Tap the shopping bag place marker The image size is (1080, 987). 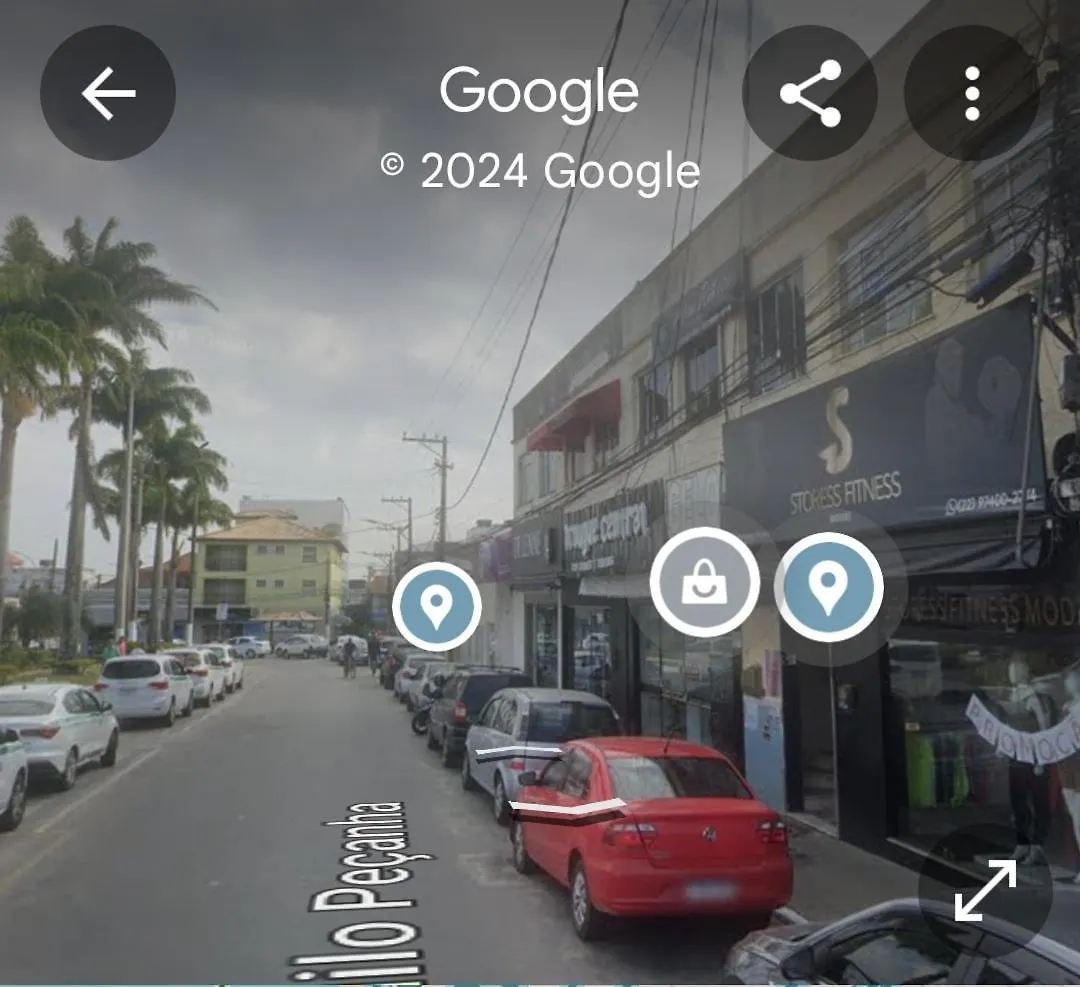click(x=705, y=582)
